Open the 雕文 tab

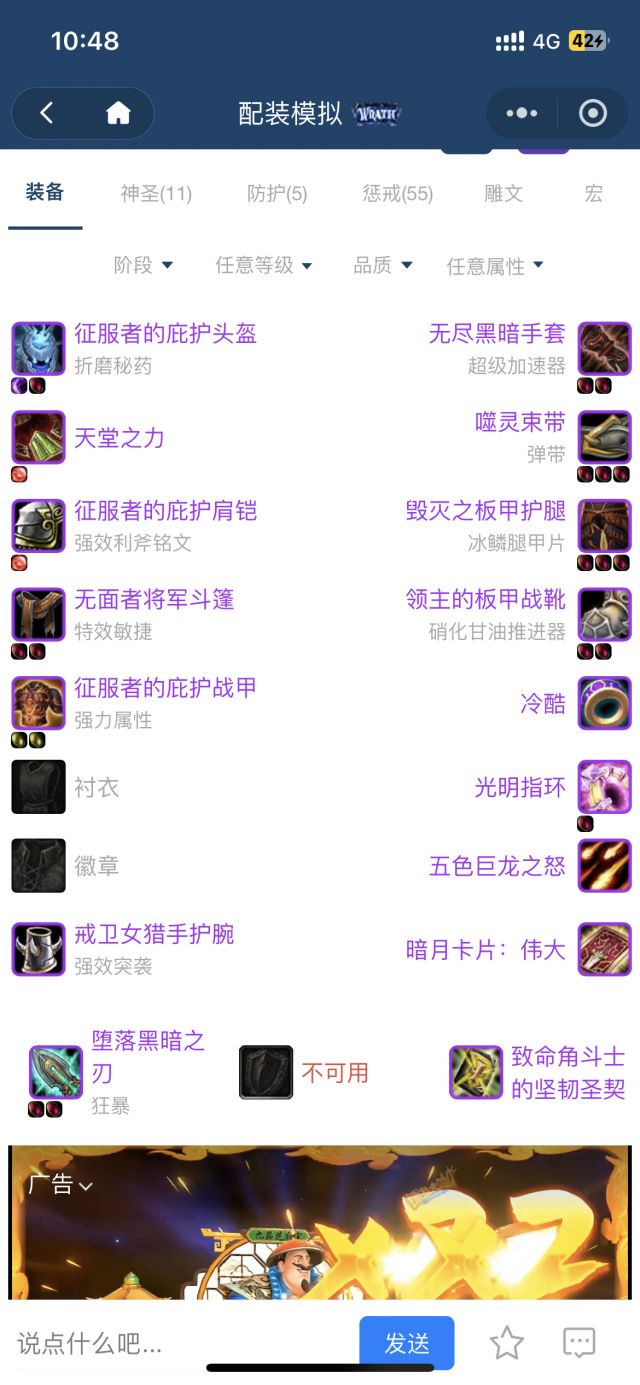tap(503, 194)
